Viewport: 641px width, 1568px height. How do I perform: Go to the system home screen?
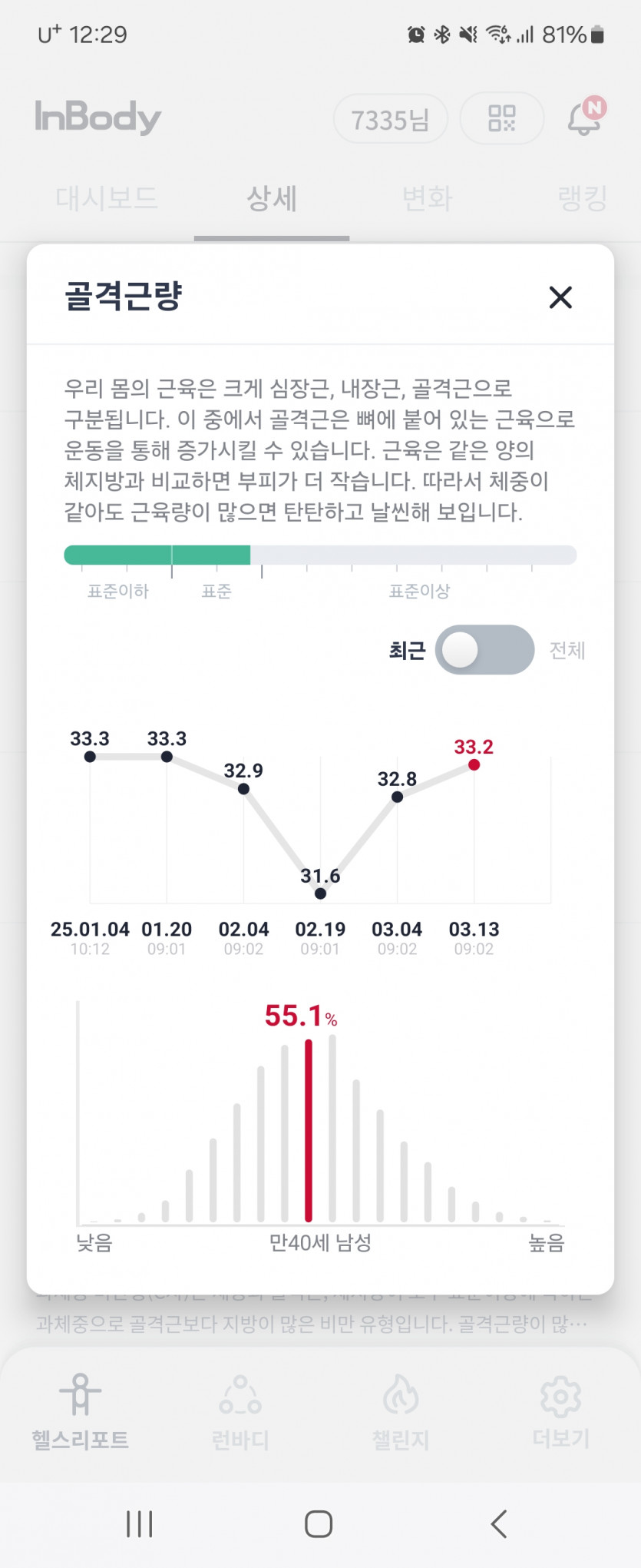[x=319, y=1524]
